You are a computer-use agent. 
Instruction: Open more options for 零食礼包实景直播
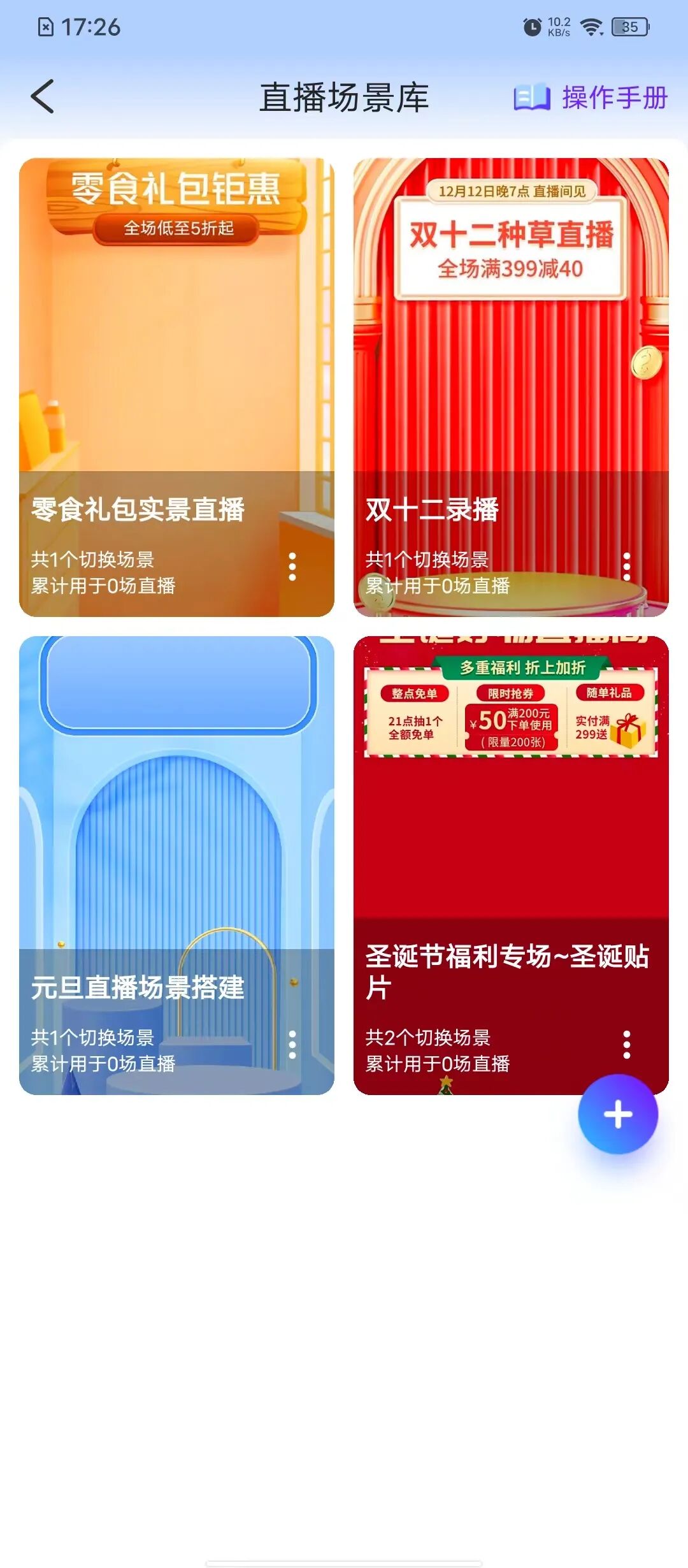point(292,567)
